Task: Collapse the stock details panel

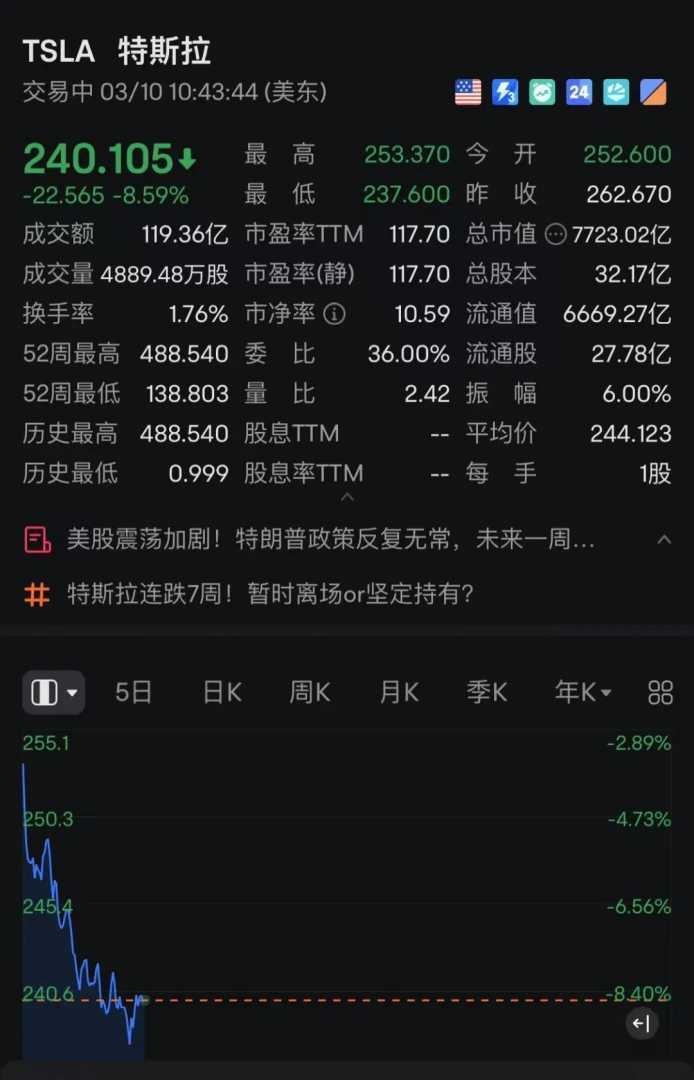Action: point(347,496)
